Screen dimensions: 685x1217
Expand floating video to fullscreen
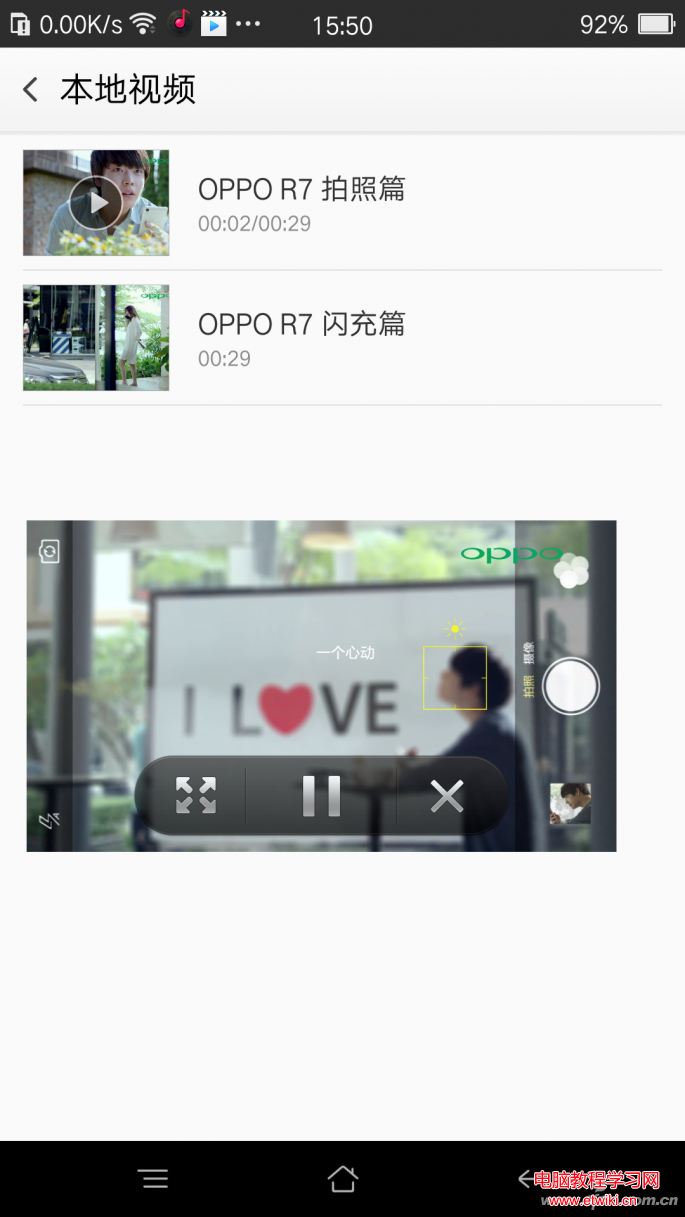pos(195,796)
